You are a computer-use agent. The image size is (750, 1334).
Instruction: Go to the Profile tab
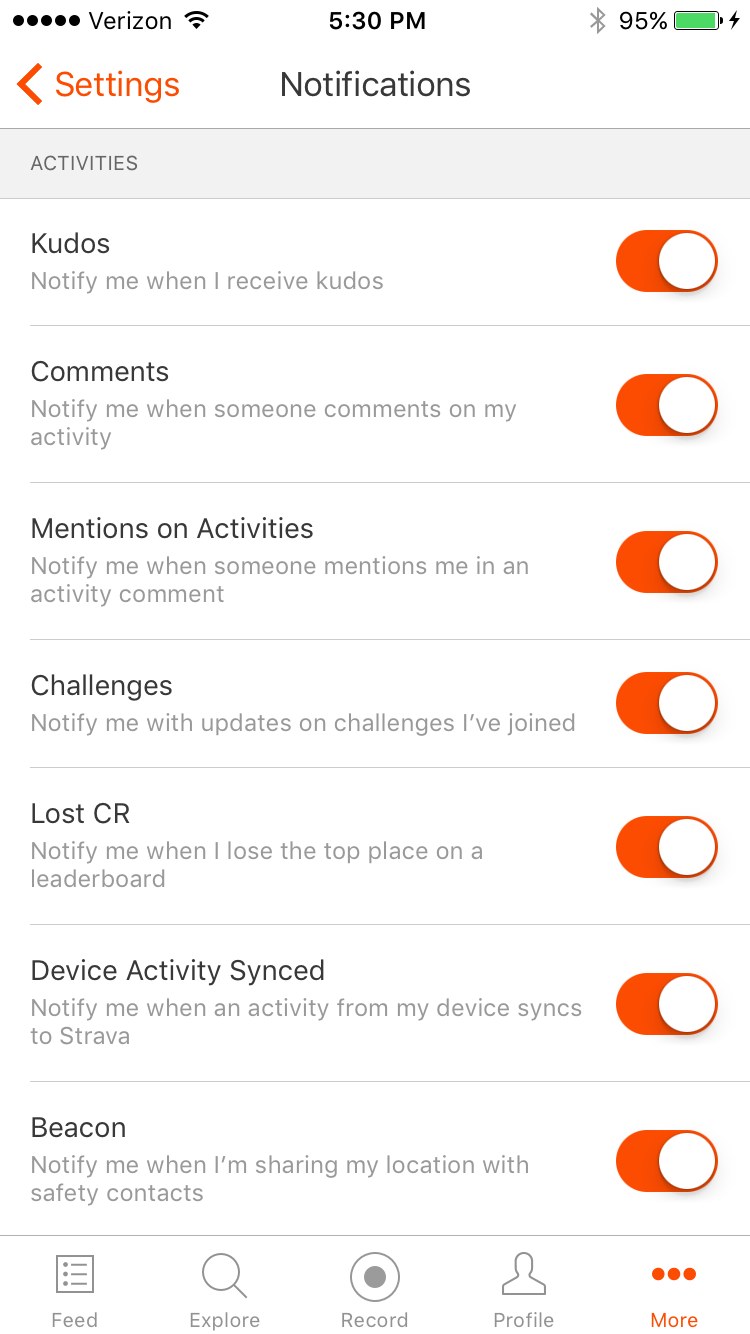(x=524, y=1290)
